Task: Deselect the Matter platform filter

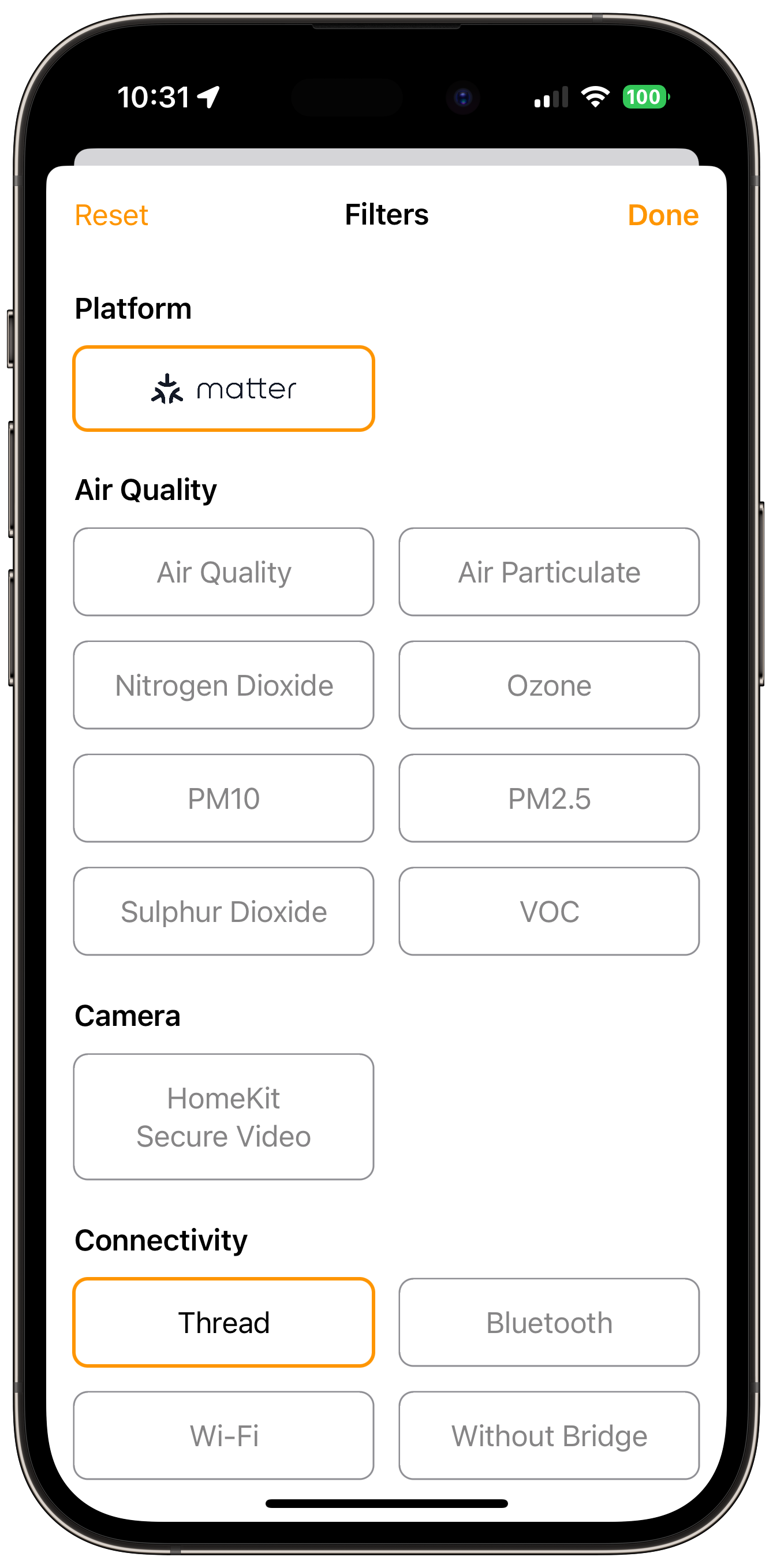Action: click(x=223, y=389)
